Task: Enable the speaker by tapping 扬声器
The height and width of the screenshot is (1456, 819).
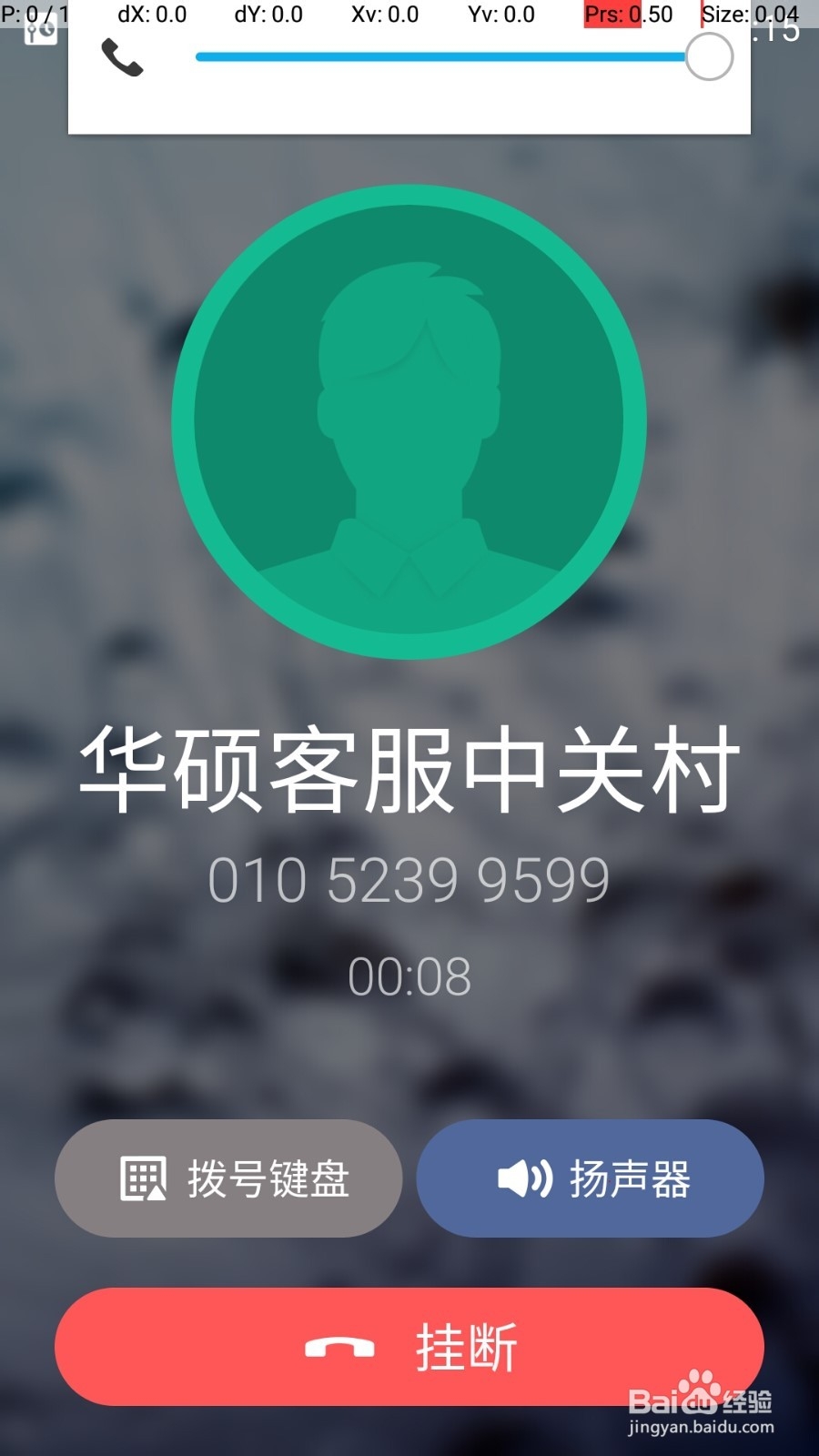Action: [x=590, y=1178]
